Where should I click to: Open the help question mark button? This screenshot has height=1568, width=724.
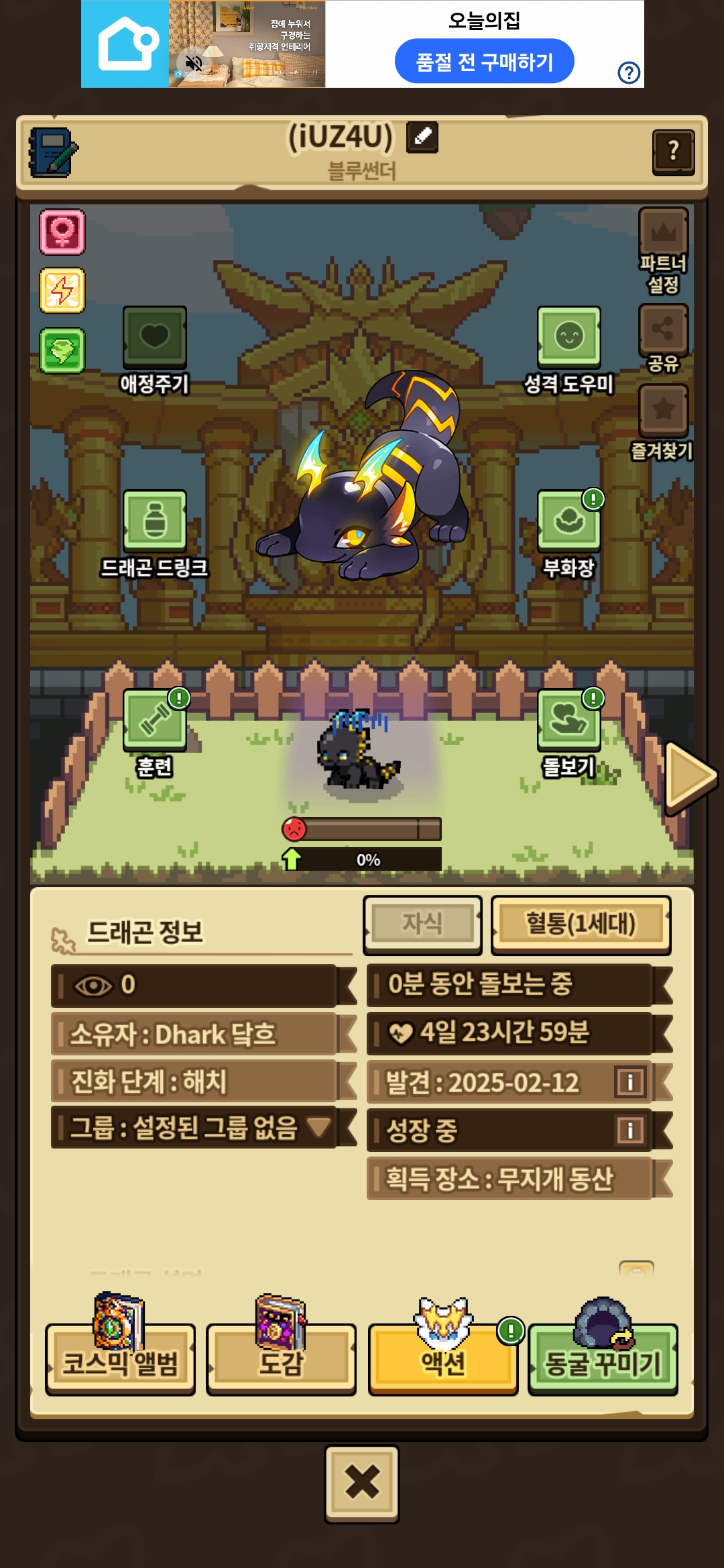[673, 151]
